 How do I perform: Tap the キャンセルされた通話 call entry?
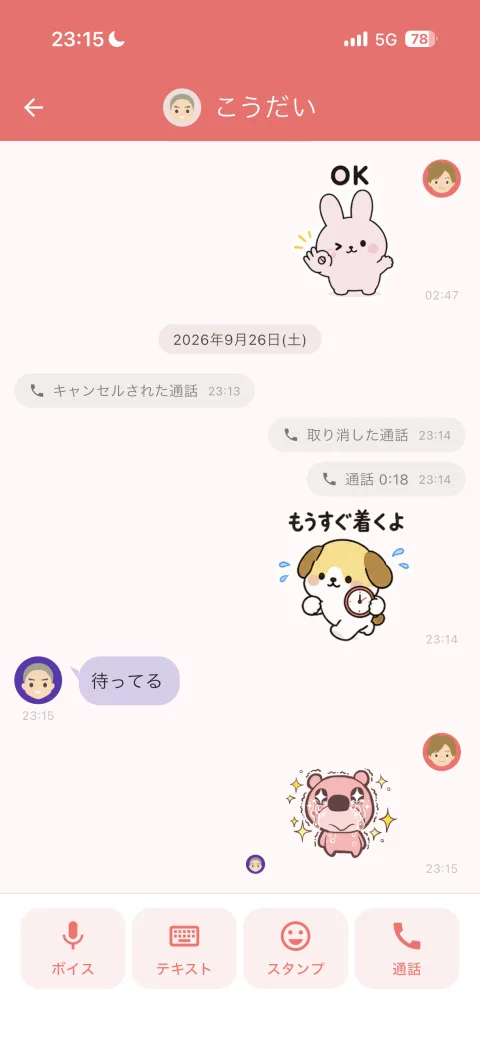pos(134,391)
